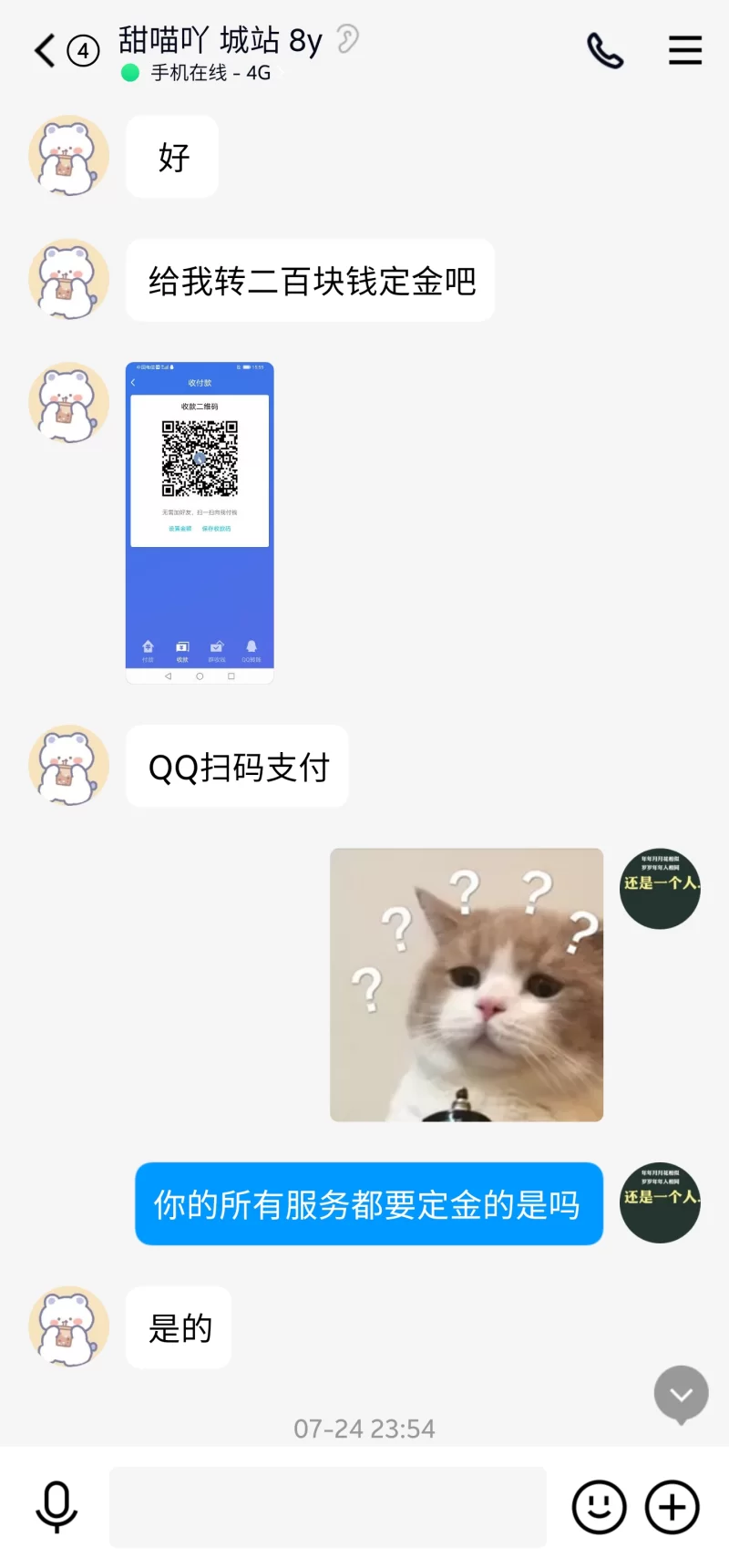Open my avatar beside 你的所有服务都要定金的是吗

pos(660,1202)
